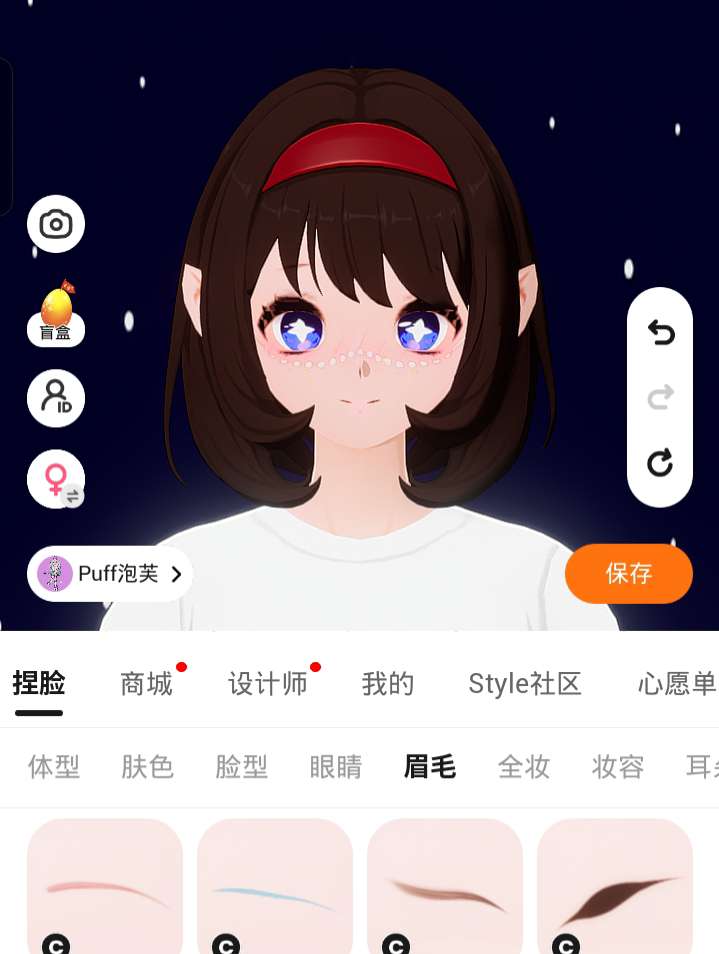Go to the Style社区 tab
This screenshot has width=719, height=954.
click(x=524, y=684)
